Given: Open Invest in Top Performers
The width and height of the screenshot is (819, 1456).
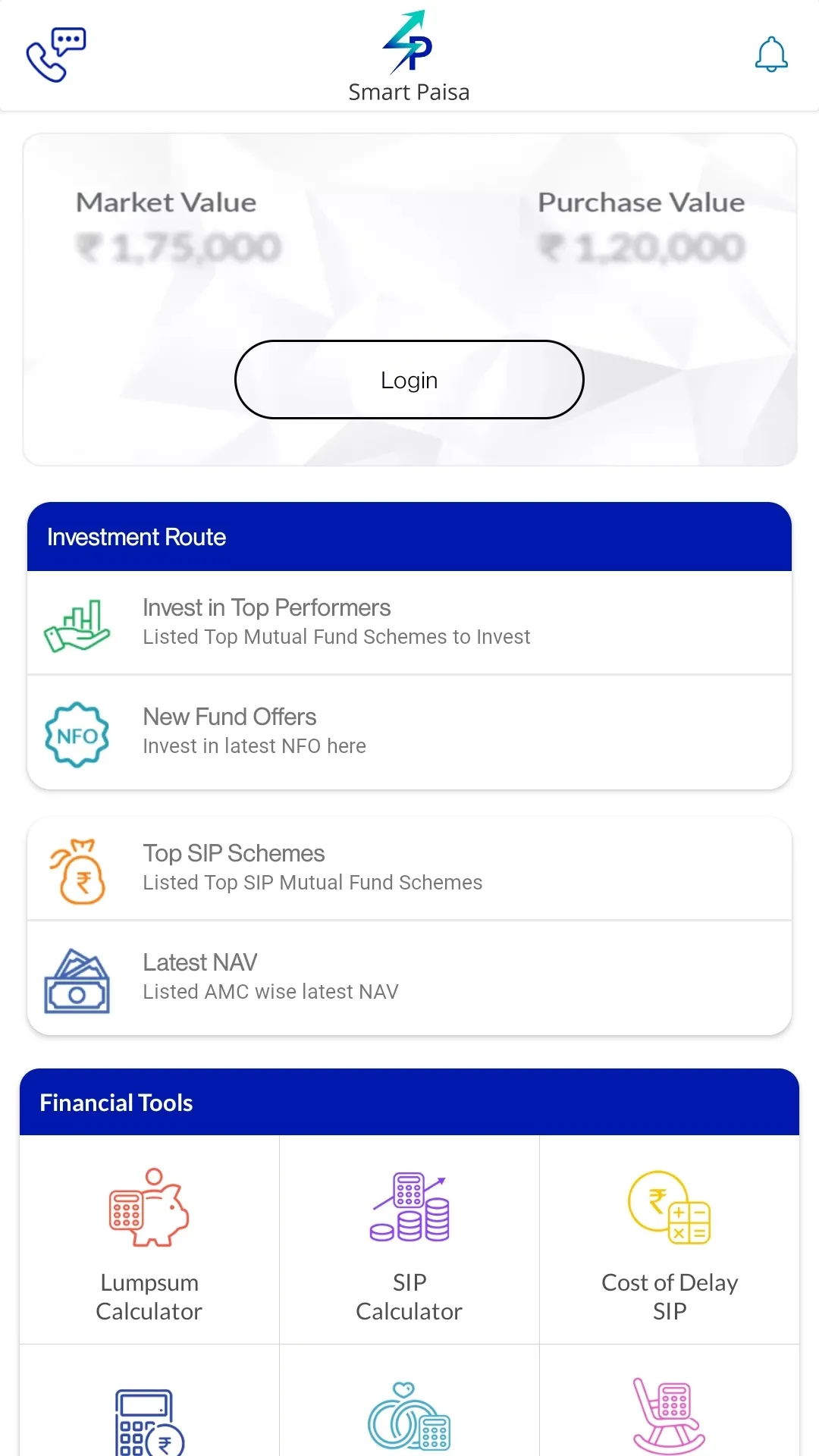Looking at the screenshot, I should 409,622.
